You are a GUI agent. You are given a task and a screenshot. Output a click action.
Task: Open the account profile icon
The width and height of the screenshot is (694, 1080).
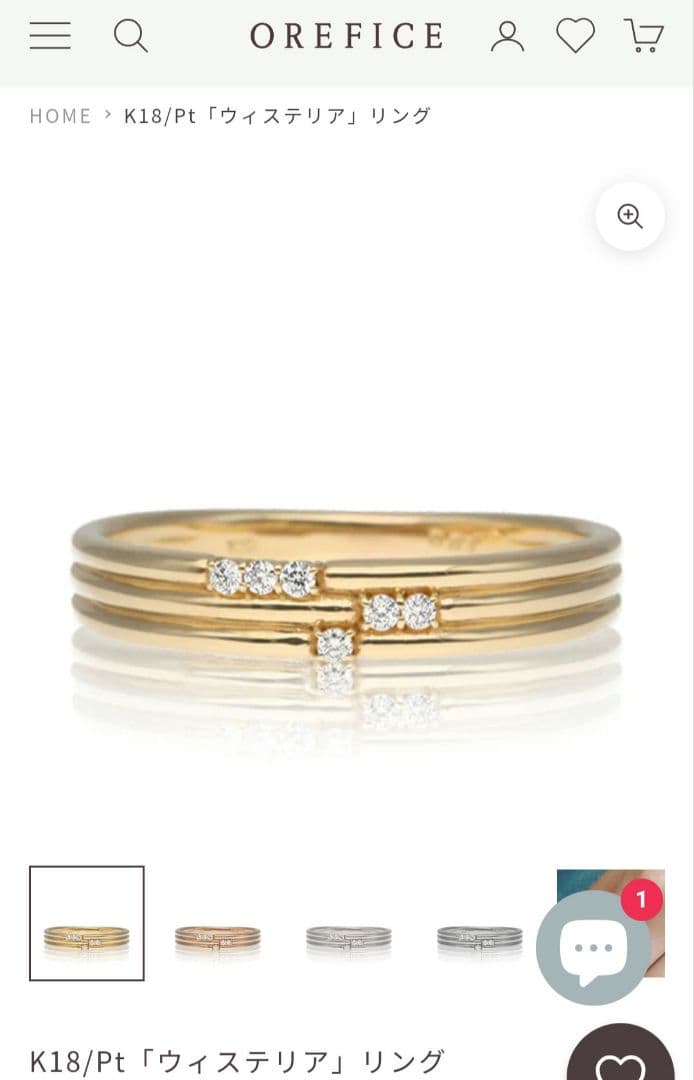coord(507,36)
